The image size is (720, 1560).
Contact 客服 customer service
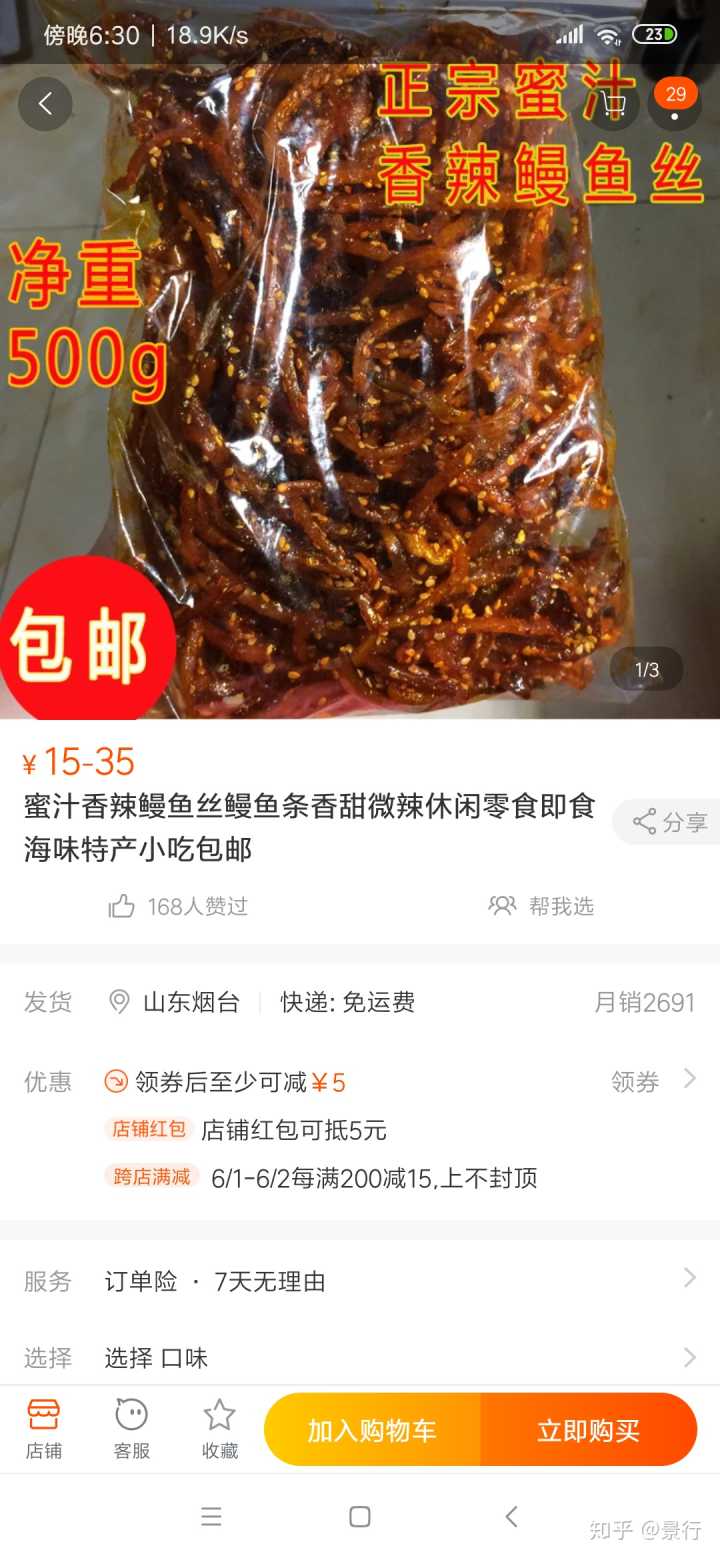coord(131,1429)
